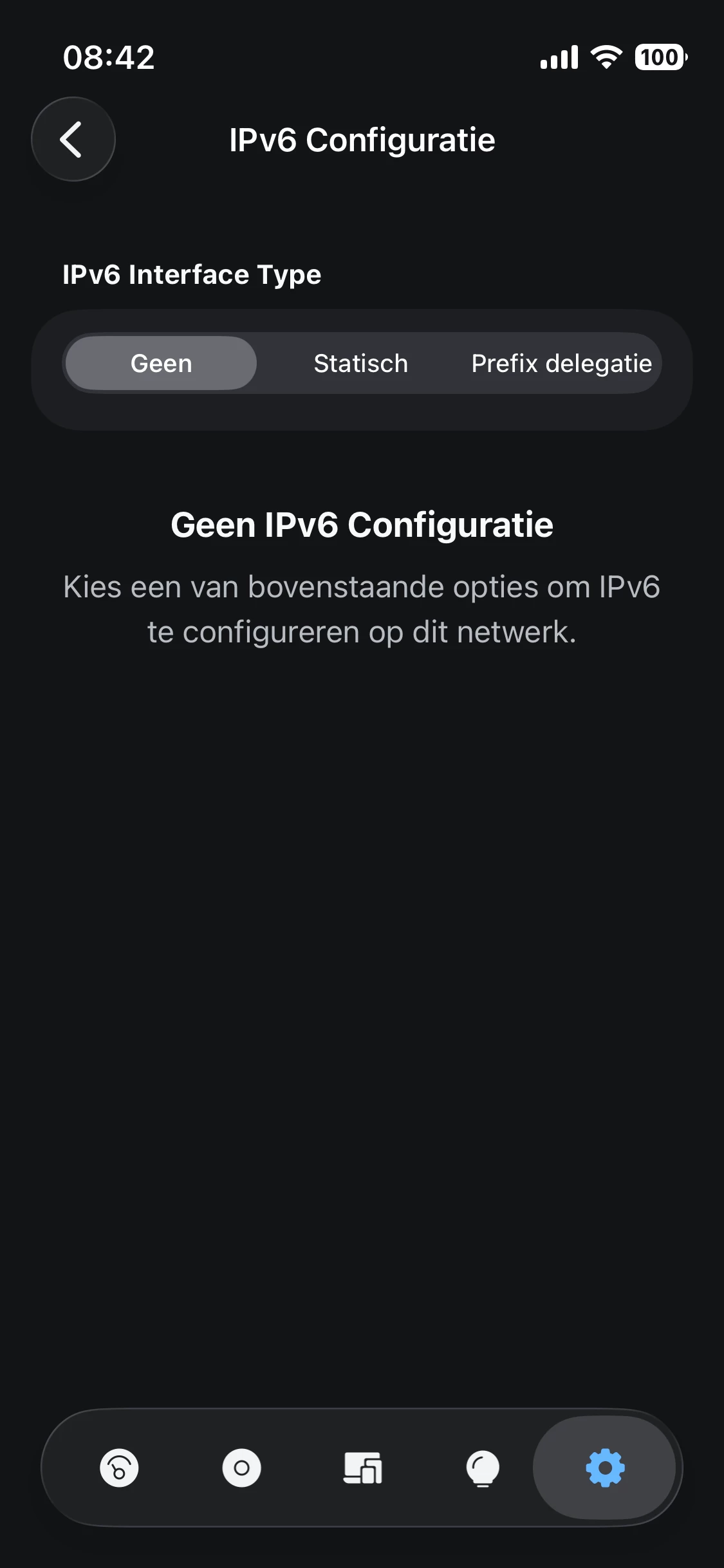Go back from IPv6 Configuratie
The height and width of the screenshot is (1568, 724).
click(73, 139)
